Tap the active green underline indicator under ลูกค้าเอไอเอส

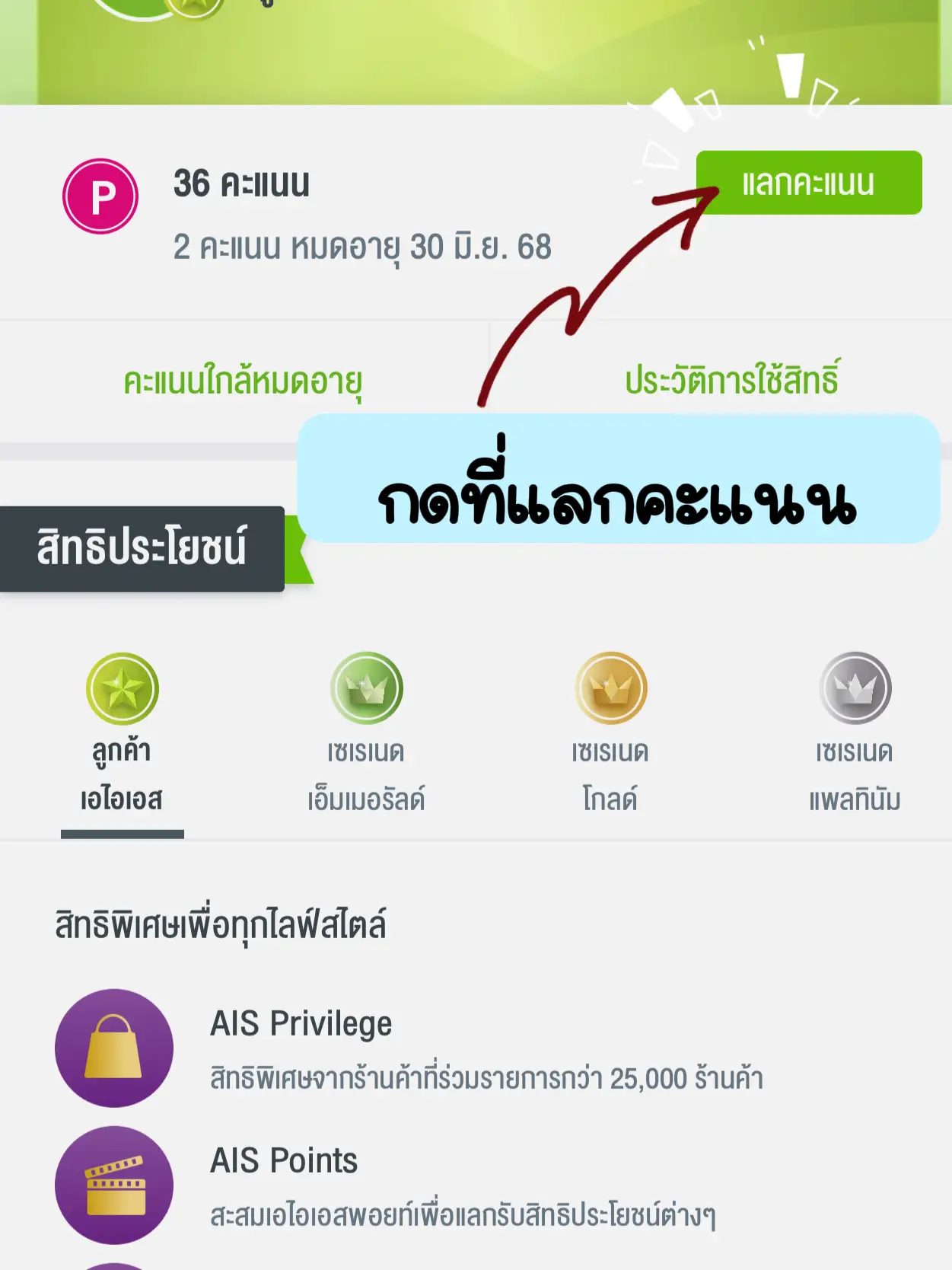pyautogui.click(x=124, y=834)
